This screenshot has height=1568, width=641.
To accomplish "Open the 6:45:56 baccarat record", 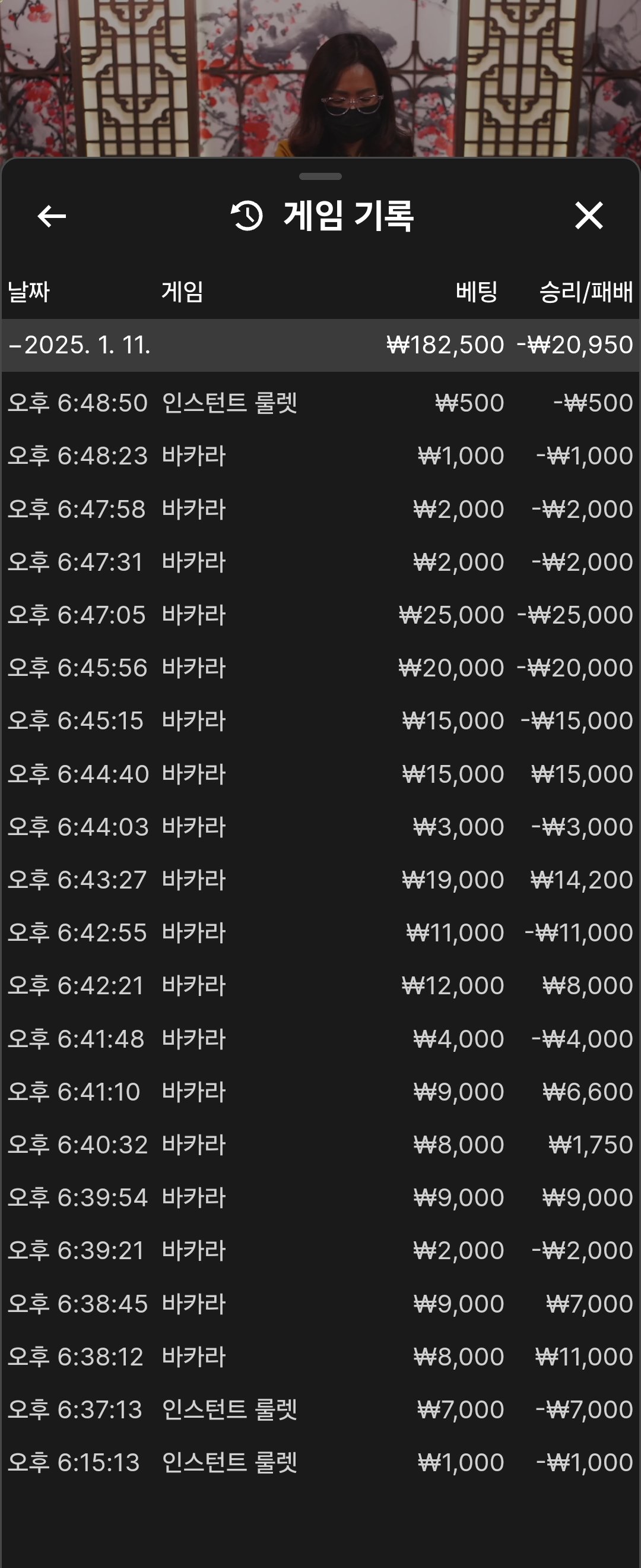I will [320, 668].
